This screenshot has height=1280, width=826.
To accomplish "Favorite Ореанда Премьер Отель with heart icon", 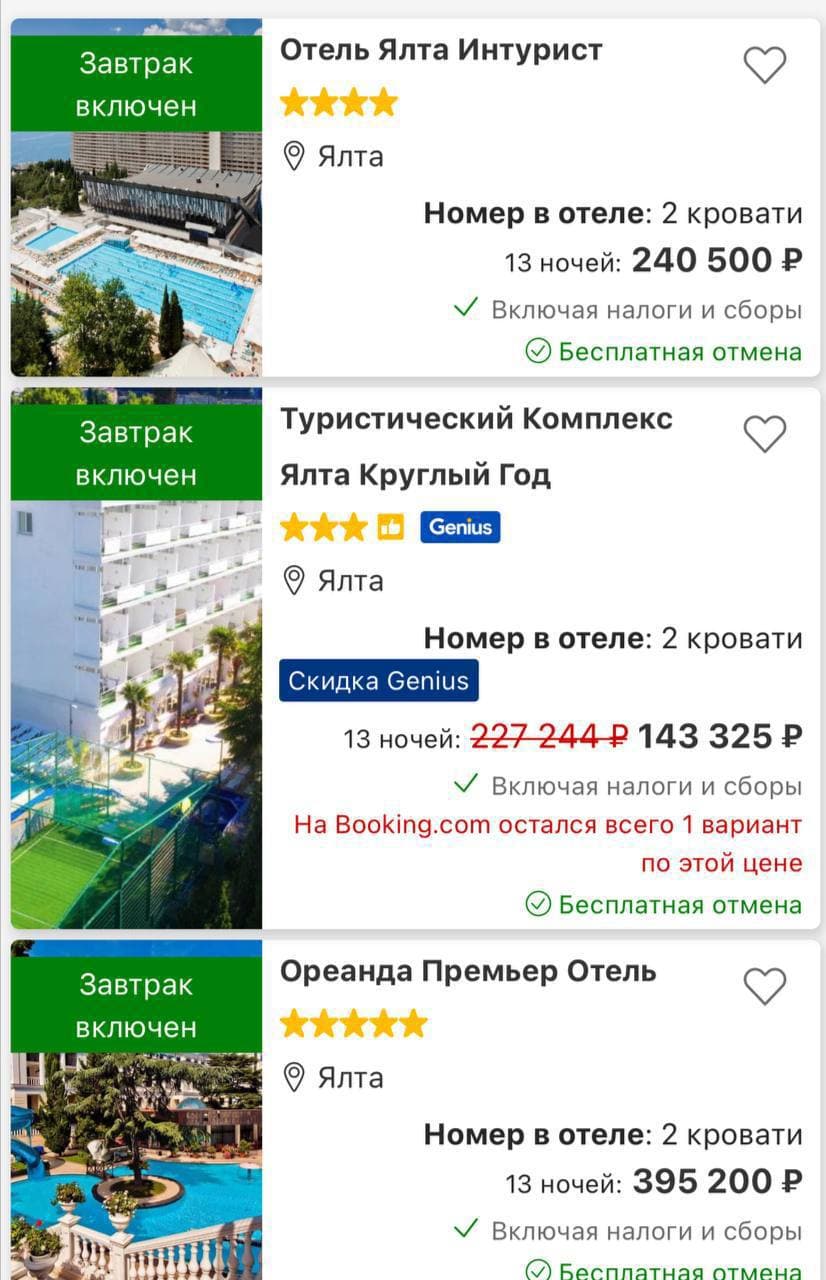I will 765,987.
